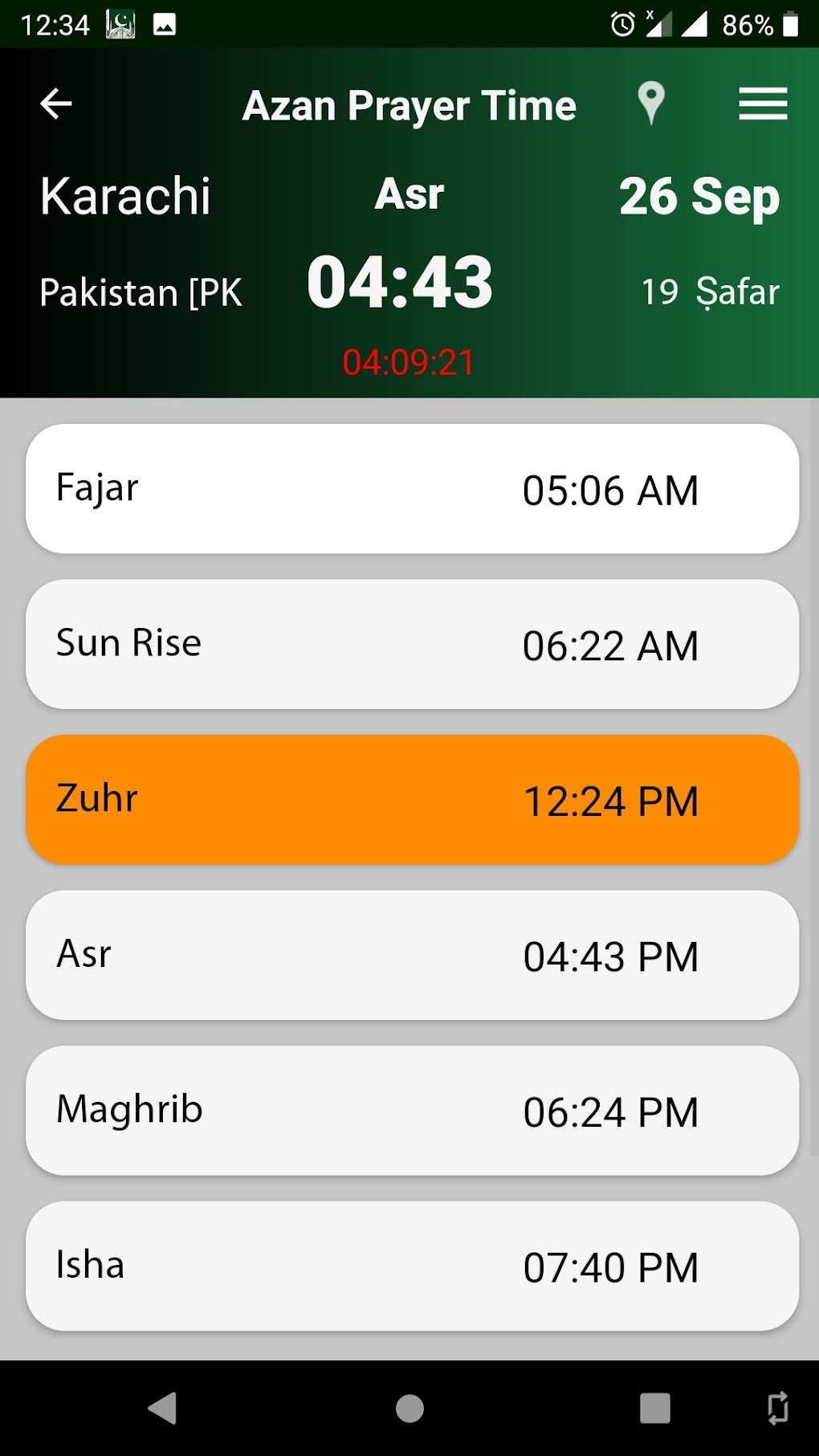Image resolution: width=819 pixels, height=1456 pixels.
Task: Tap the Sun Rise time card
Action: (x=412, y=644)
